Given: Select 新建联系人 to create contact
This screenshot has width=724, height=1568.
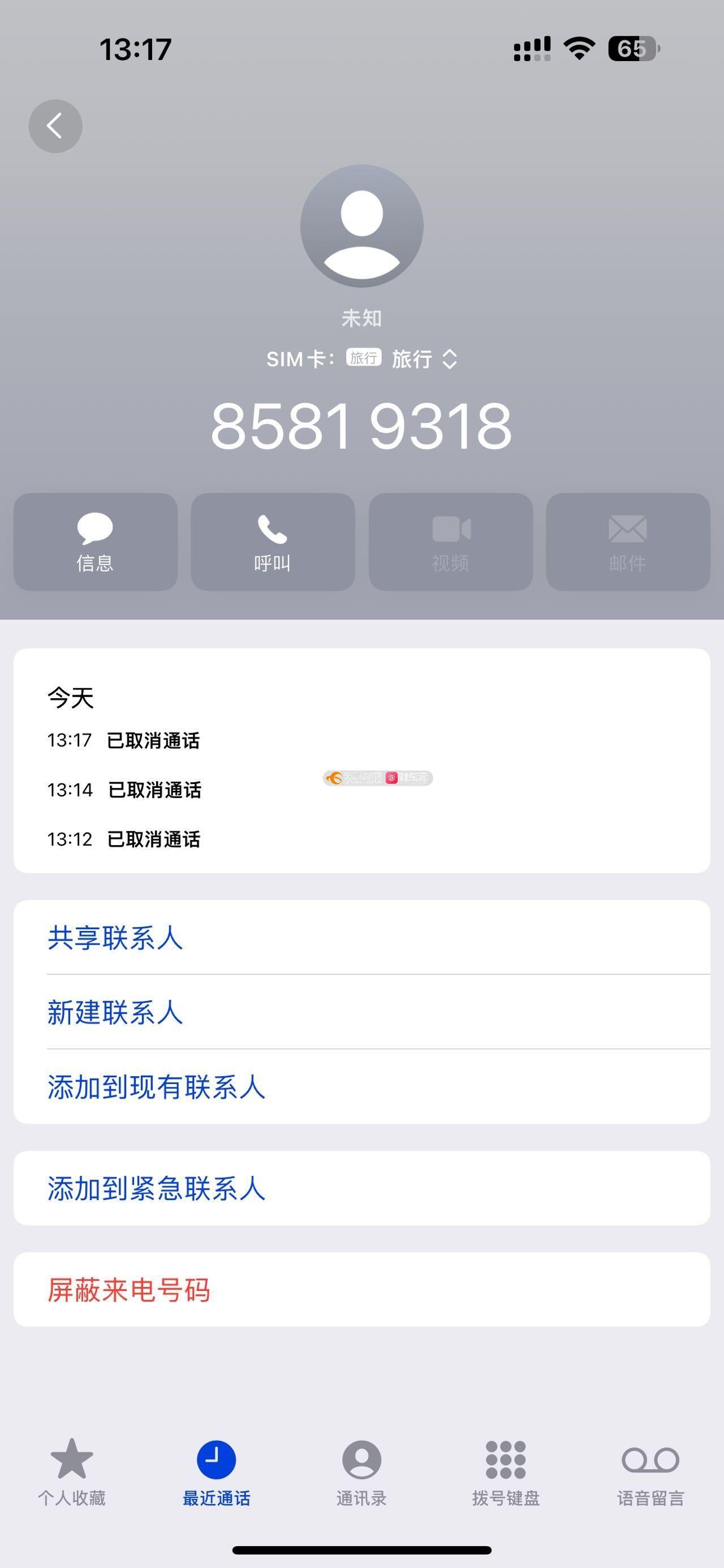Looking at the screenshot, I should (x=116, y=1012).
